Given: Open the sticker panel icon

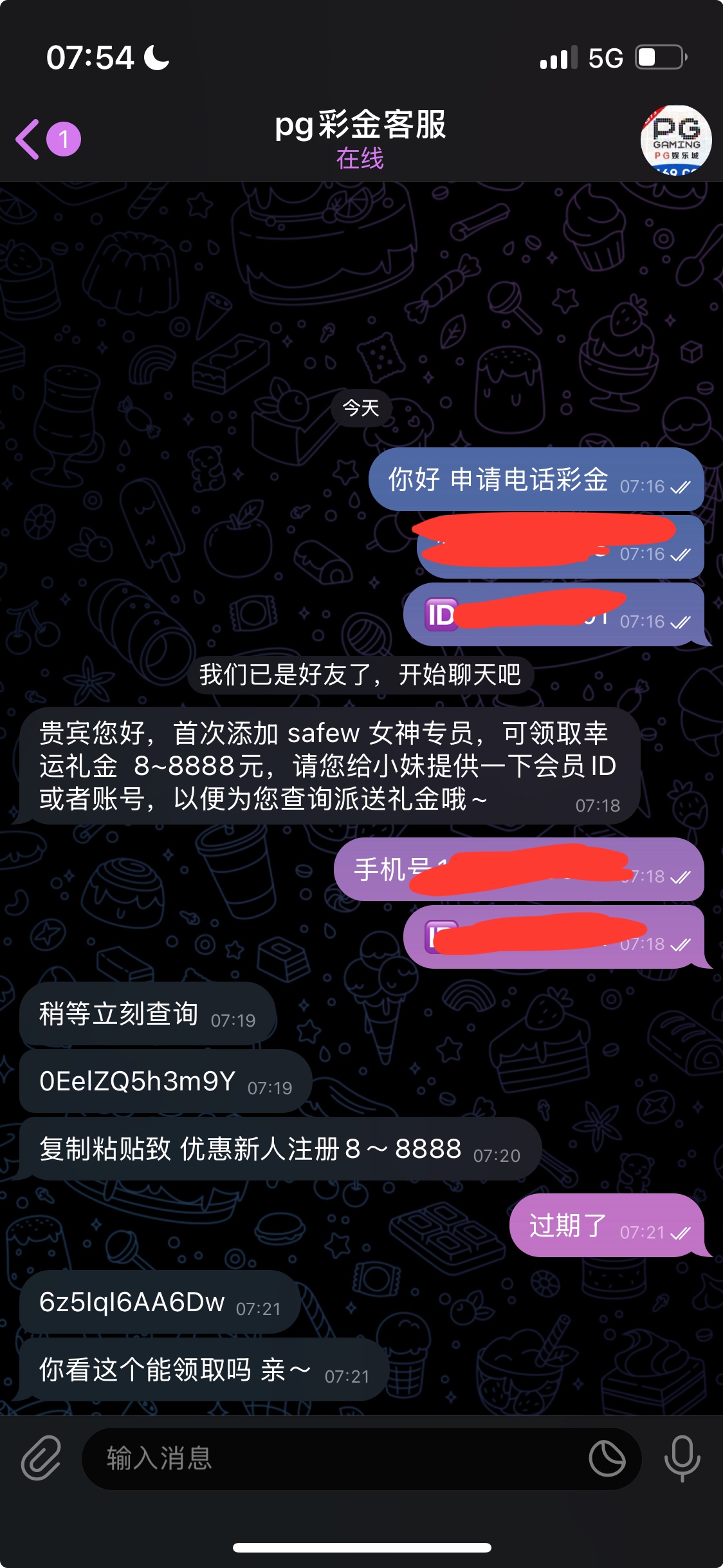Looking at the screenshot, I should (x=607, y=1458).
